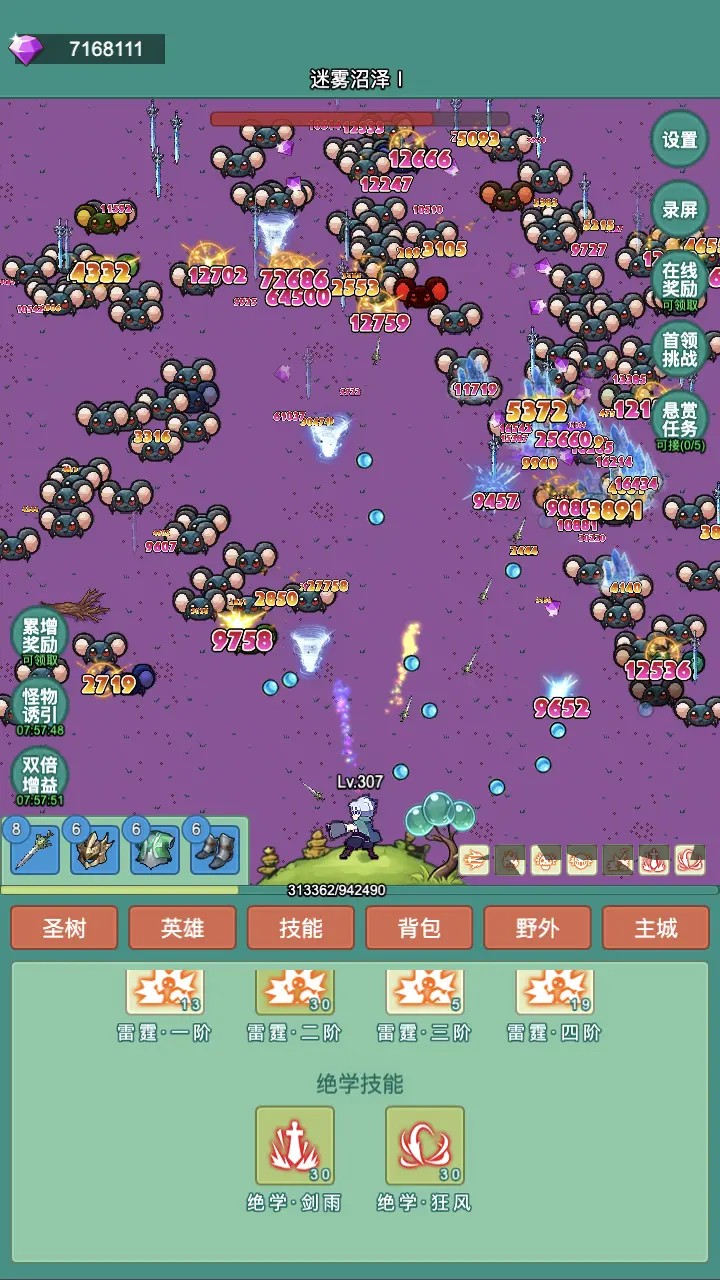
Task: Toggle auto-cast on the first bottom-right skill
Action: point(476,858)
